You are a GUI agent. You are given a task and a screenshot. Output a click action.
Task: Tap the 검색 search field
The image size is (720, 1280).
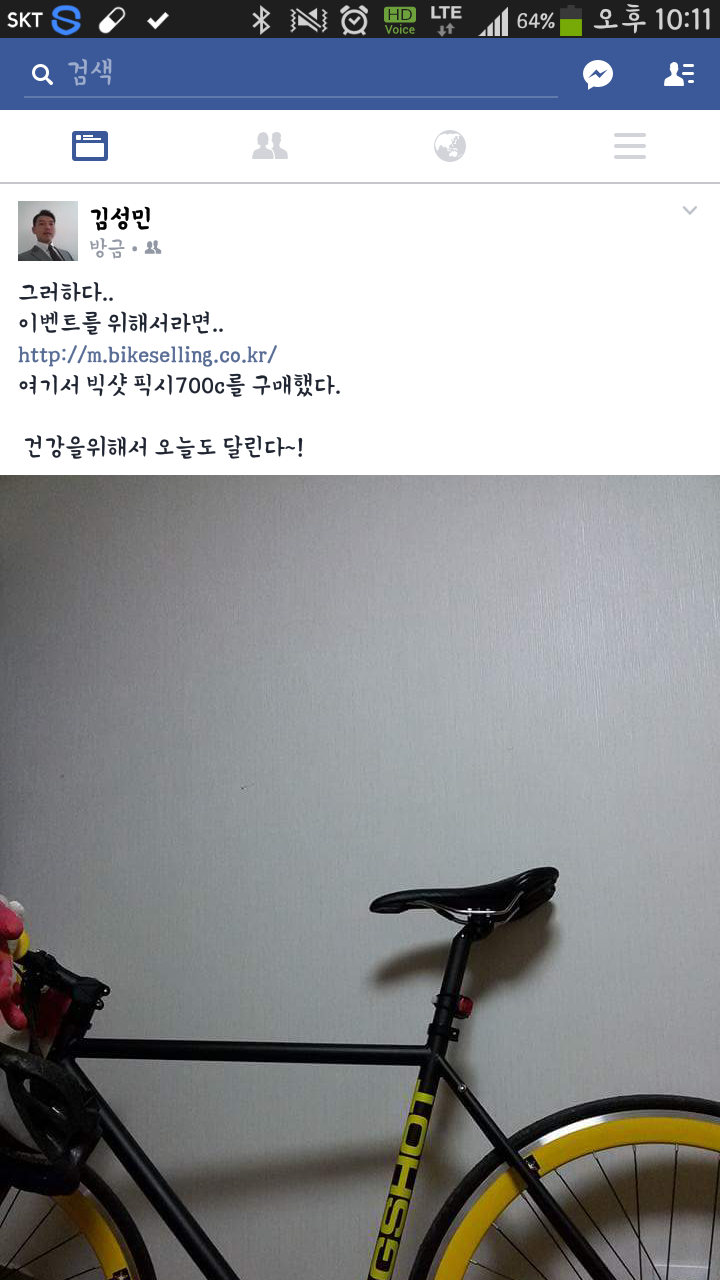pyautogui.click(x=300, y=74)
